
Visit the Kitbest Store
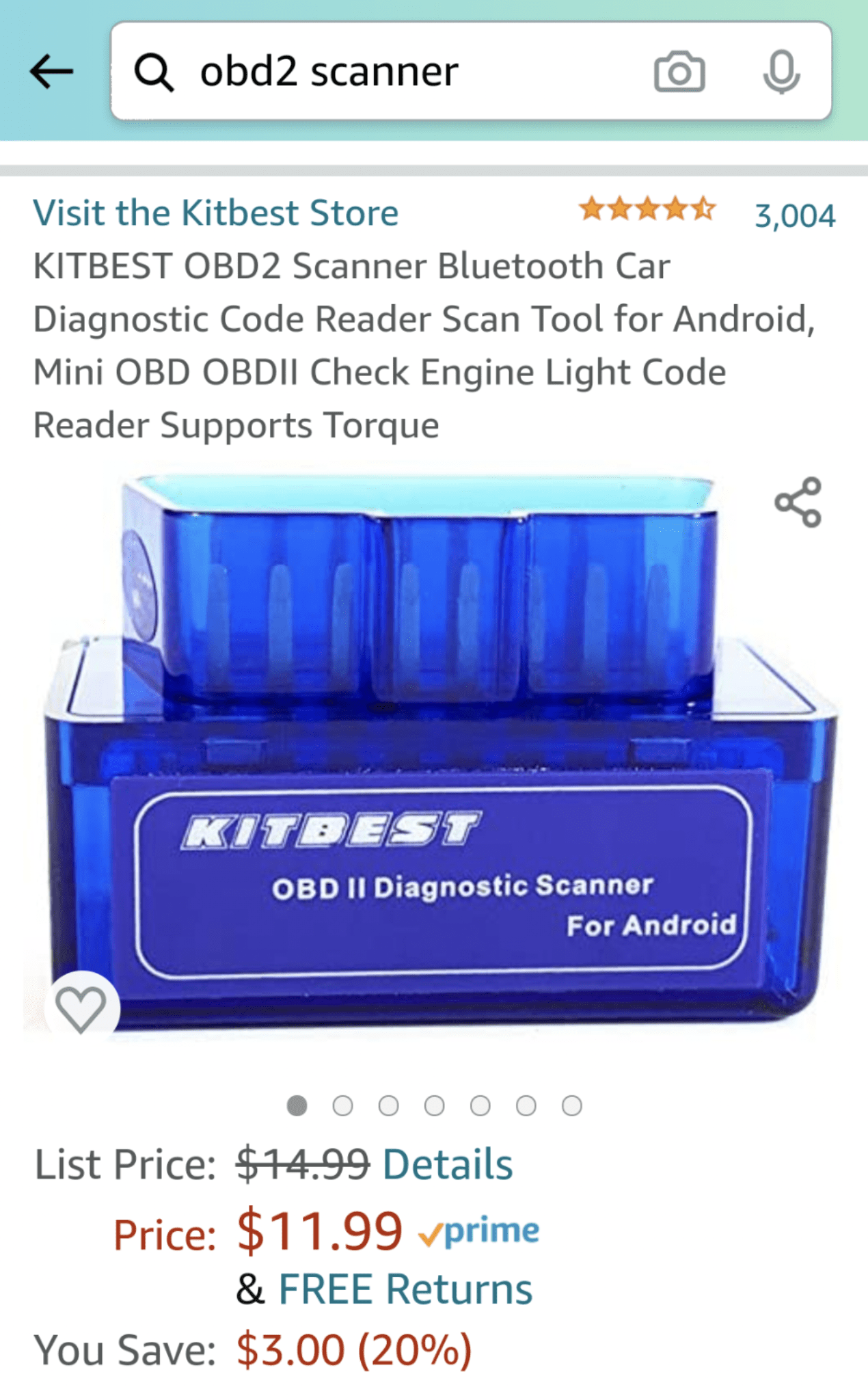215,213
